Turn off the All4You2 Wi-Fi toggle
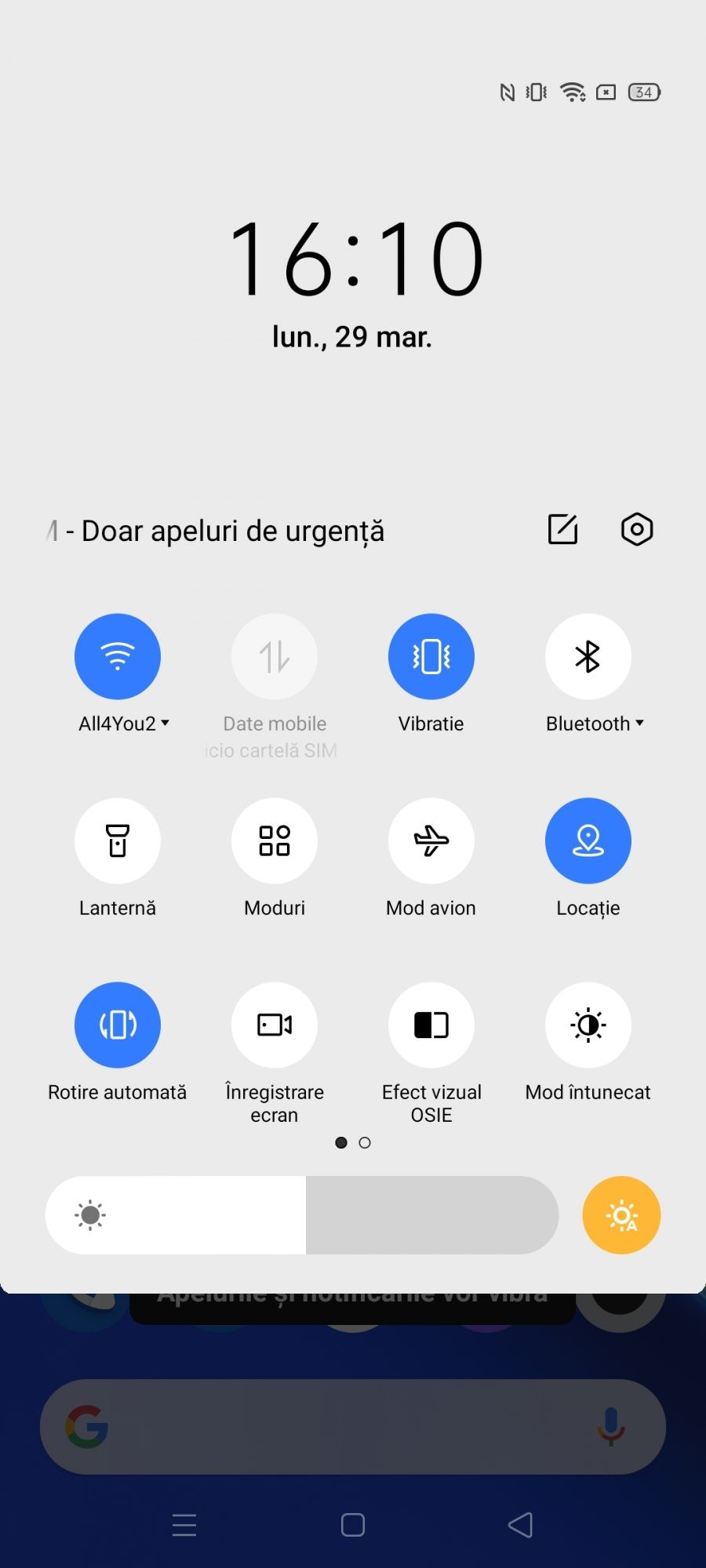706x1568 pixels. pyautogui.click(x=118, y=656)
